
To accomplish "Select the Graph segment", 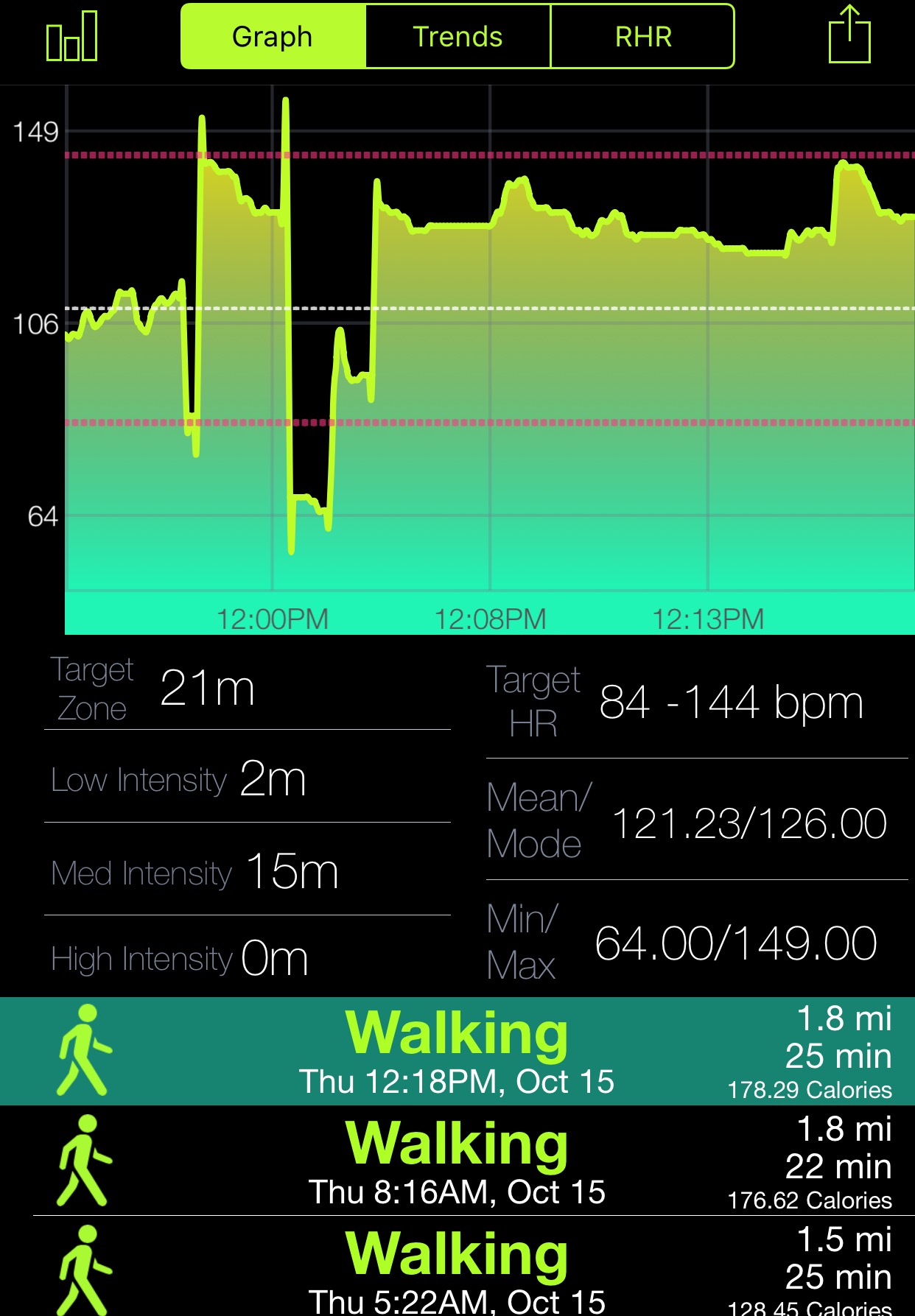I will (273, 37).
